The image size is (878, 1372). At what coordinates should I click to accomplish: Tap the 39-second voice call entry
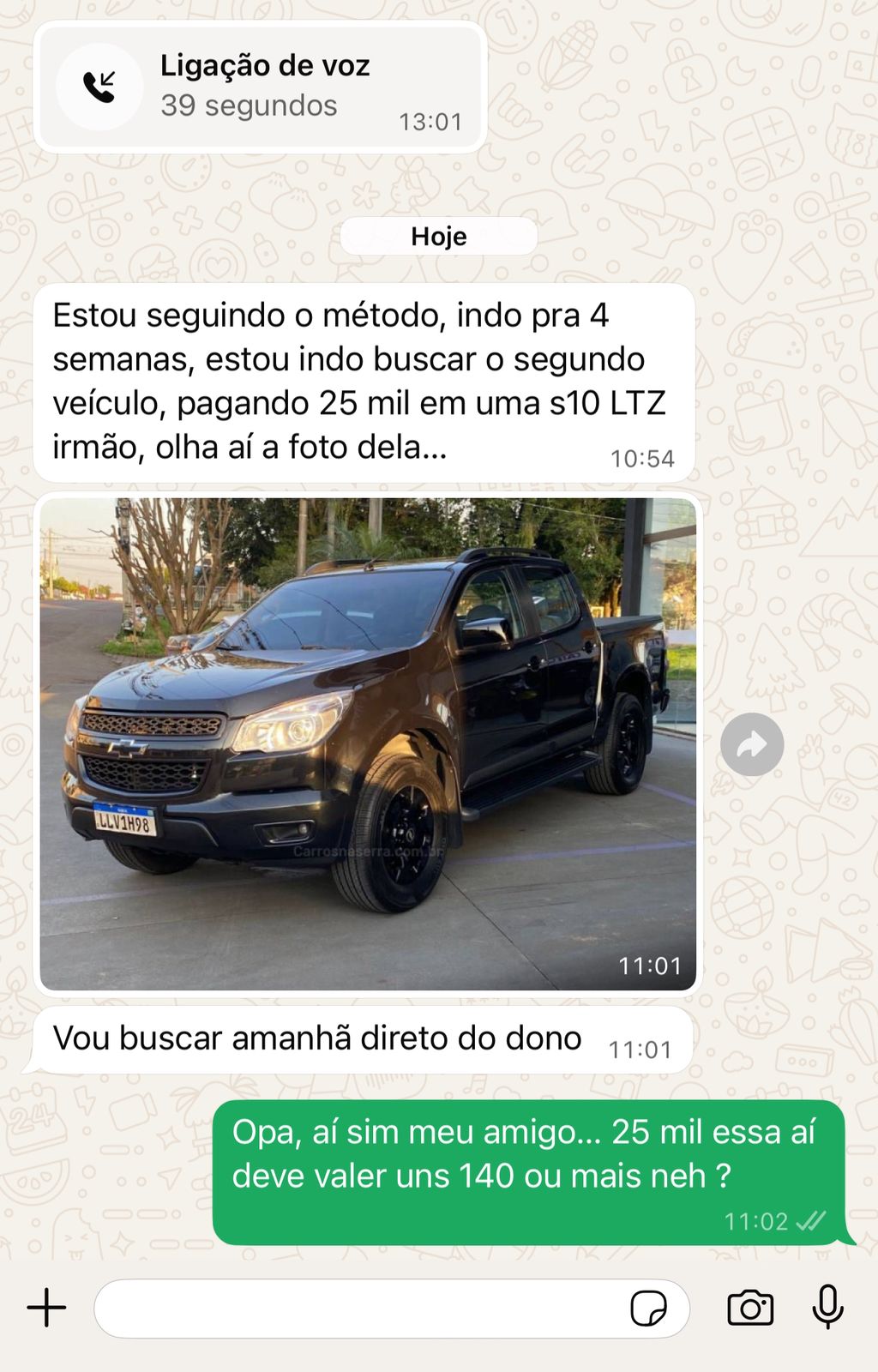pyautogui.click(x=261, y=87)
